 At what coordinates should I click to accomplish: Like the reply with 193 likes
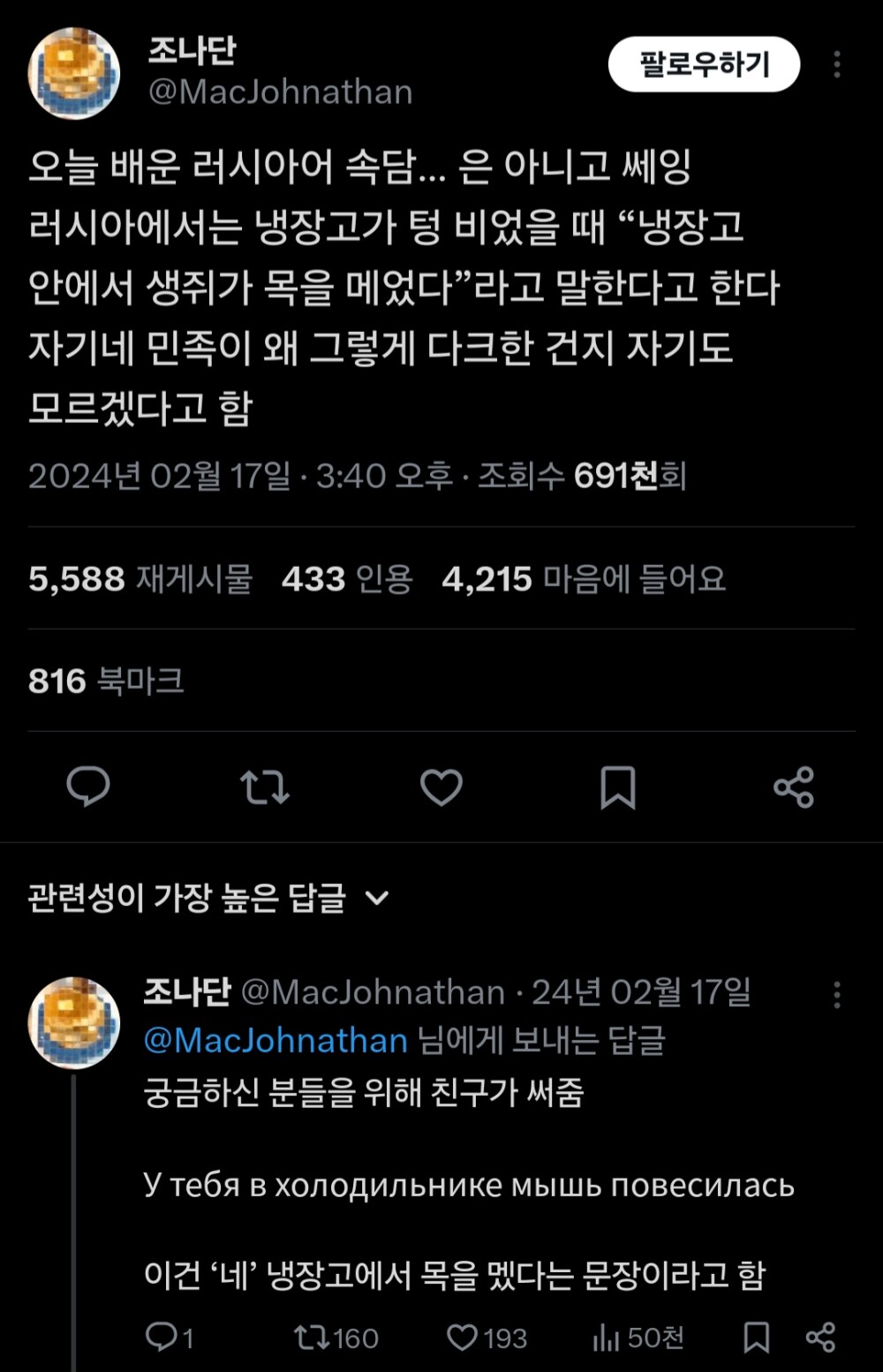pyautogui.click(x=487, y=1338)
